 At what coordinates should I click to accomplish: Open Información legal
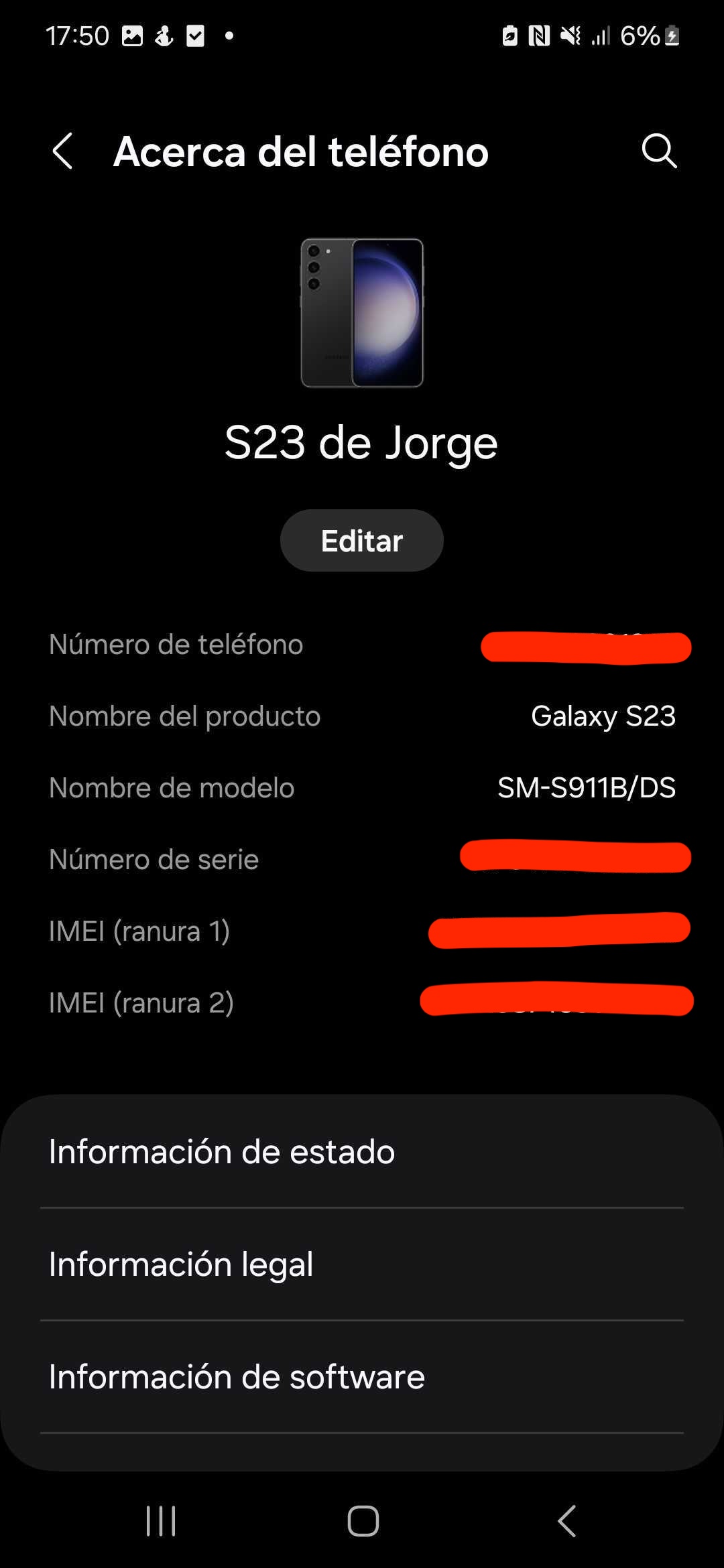tap(362, 1264)
